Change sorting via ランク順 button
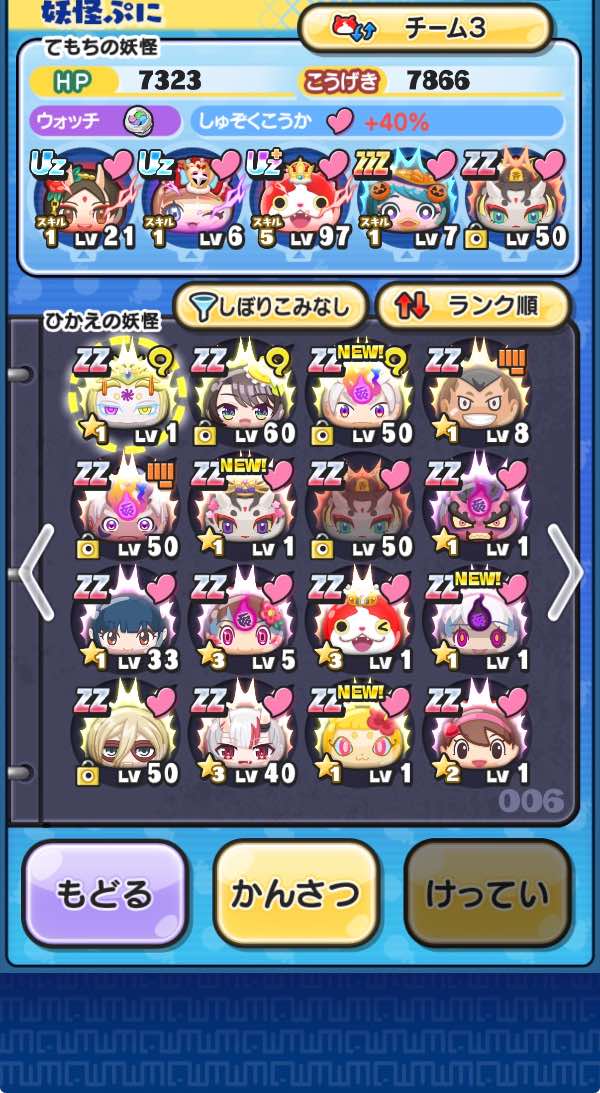 473,307
